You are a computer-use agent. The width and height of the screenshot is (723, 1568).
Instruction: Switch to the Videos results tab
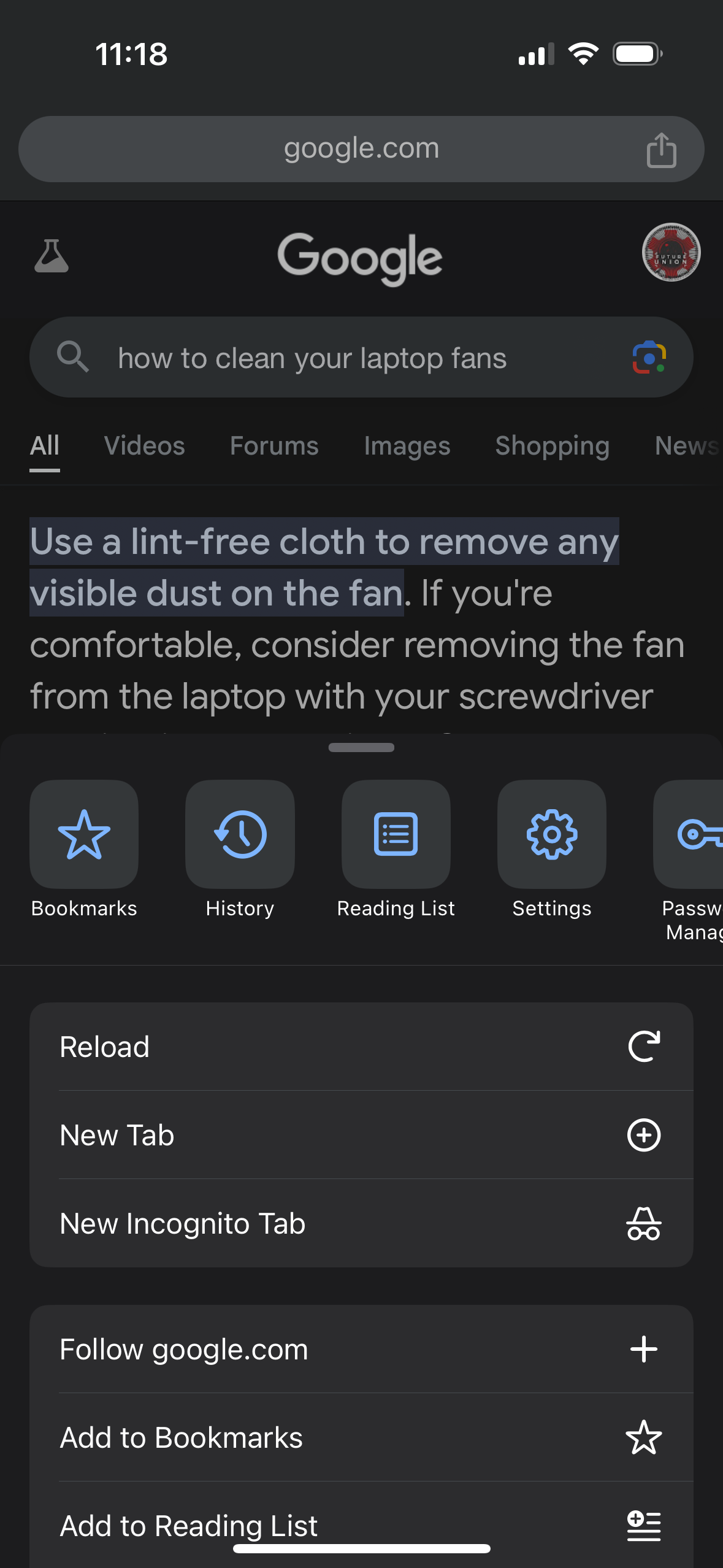tap(144, 446)
